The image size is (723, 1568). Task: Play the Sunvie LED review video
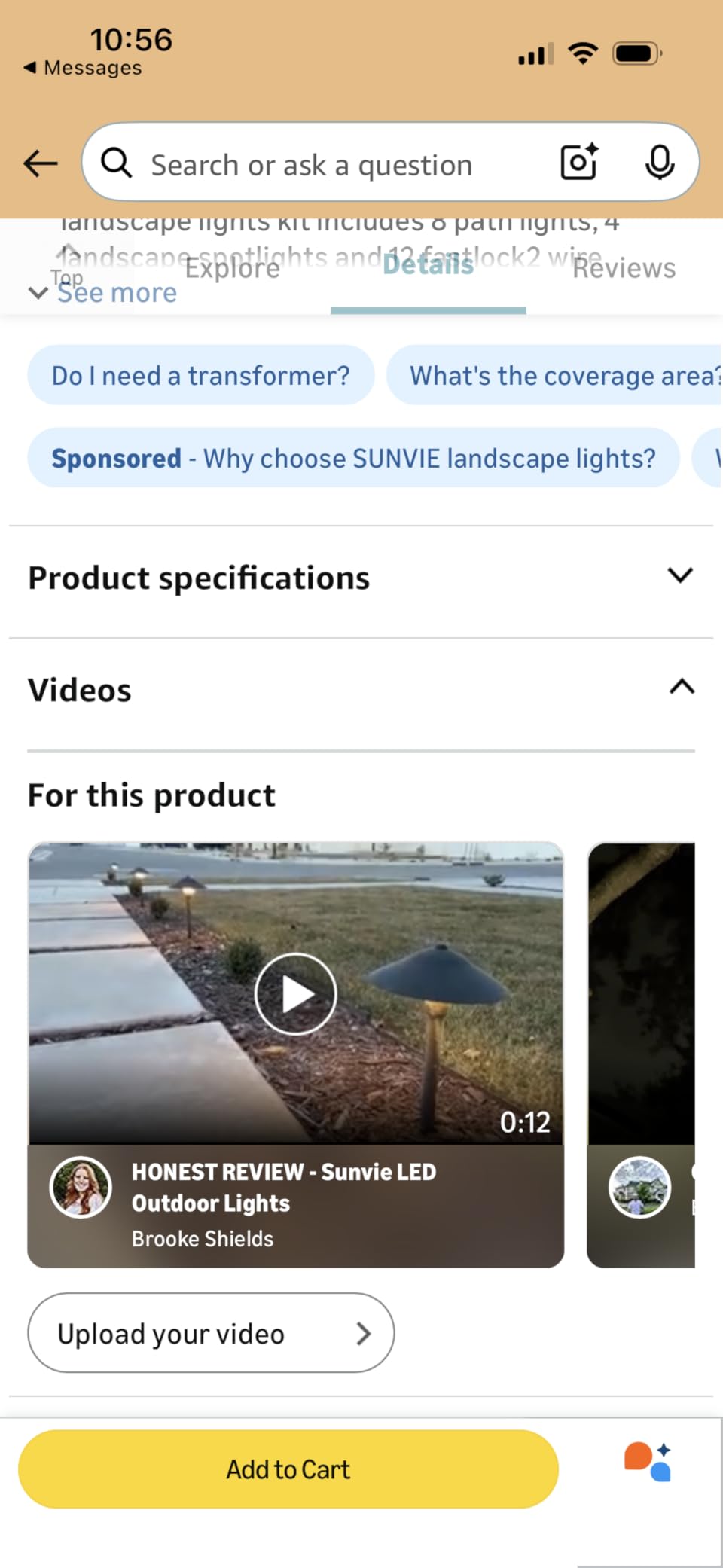point(296,993)
